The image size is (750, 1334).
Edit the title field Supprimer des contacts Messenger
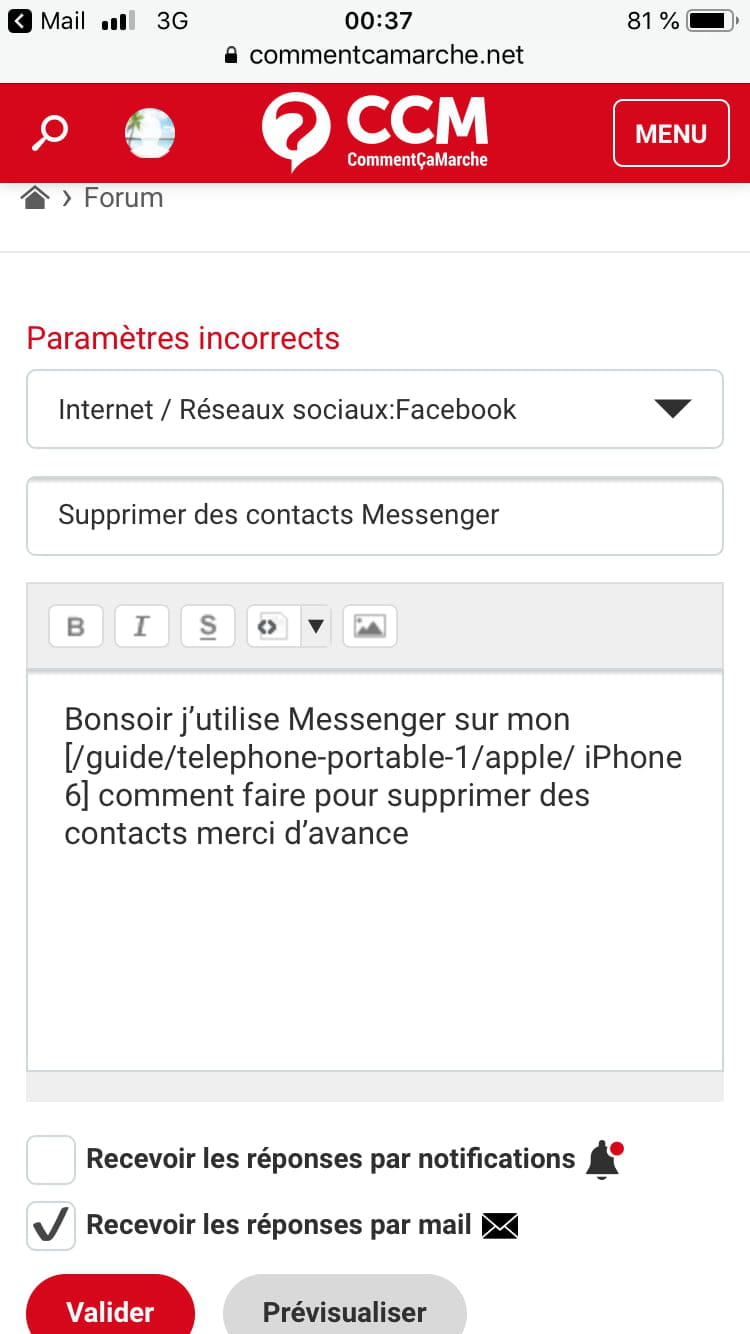coord(375,516)
